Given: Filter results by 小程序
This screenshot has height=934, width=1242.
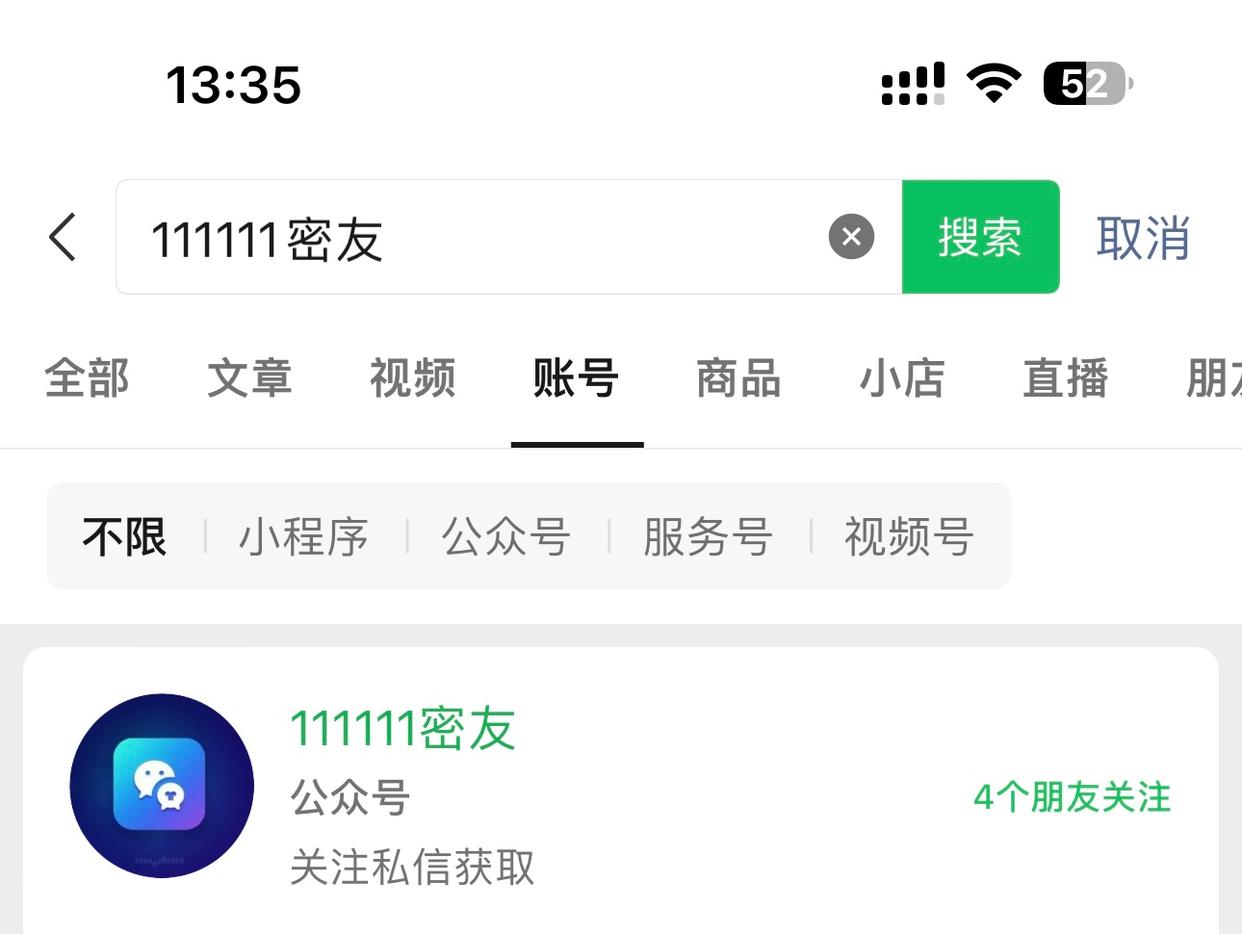Looking at the screenshot, I should tap(304, 537).
